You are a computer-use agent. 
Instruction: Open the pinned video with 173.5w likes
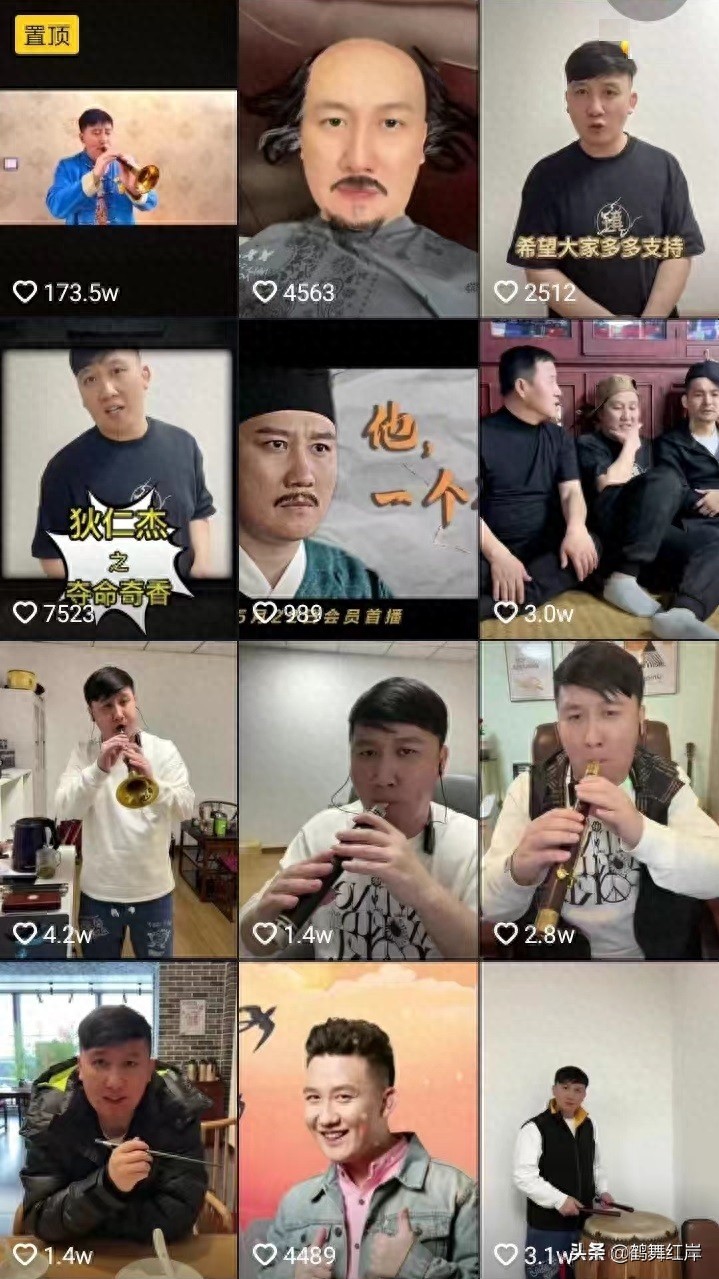118,158
